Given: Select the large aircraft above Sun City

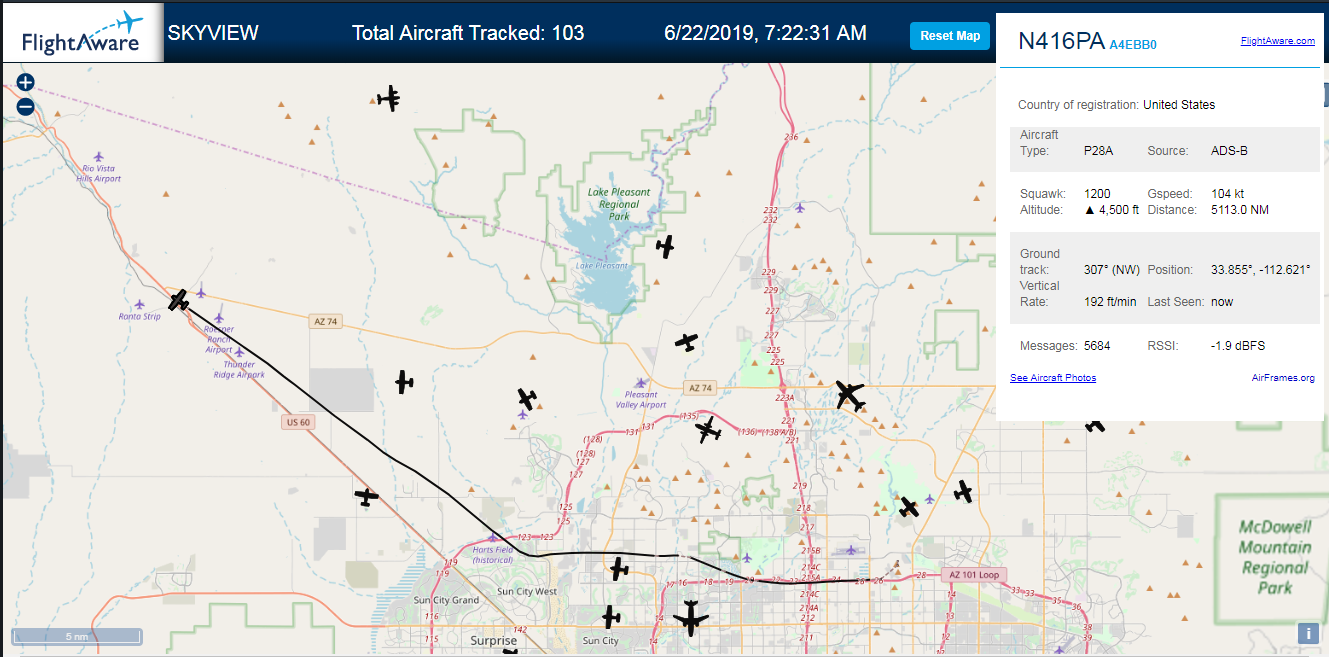Looking at the screenshot, I should 690,618.
